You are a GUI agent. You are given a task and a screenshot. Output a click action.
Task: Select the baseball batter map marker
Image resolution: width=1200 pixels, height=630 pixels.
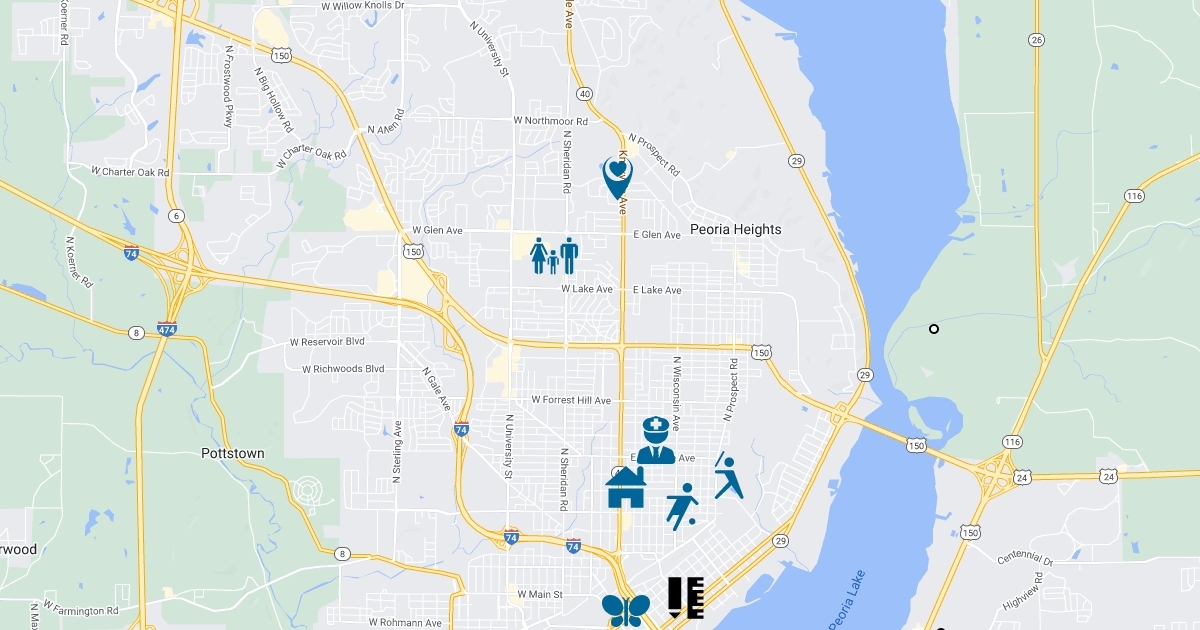(x=728, y=475)
